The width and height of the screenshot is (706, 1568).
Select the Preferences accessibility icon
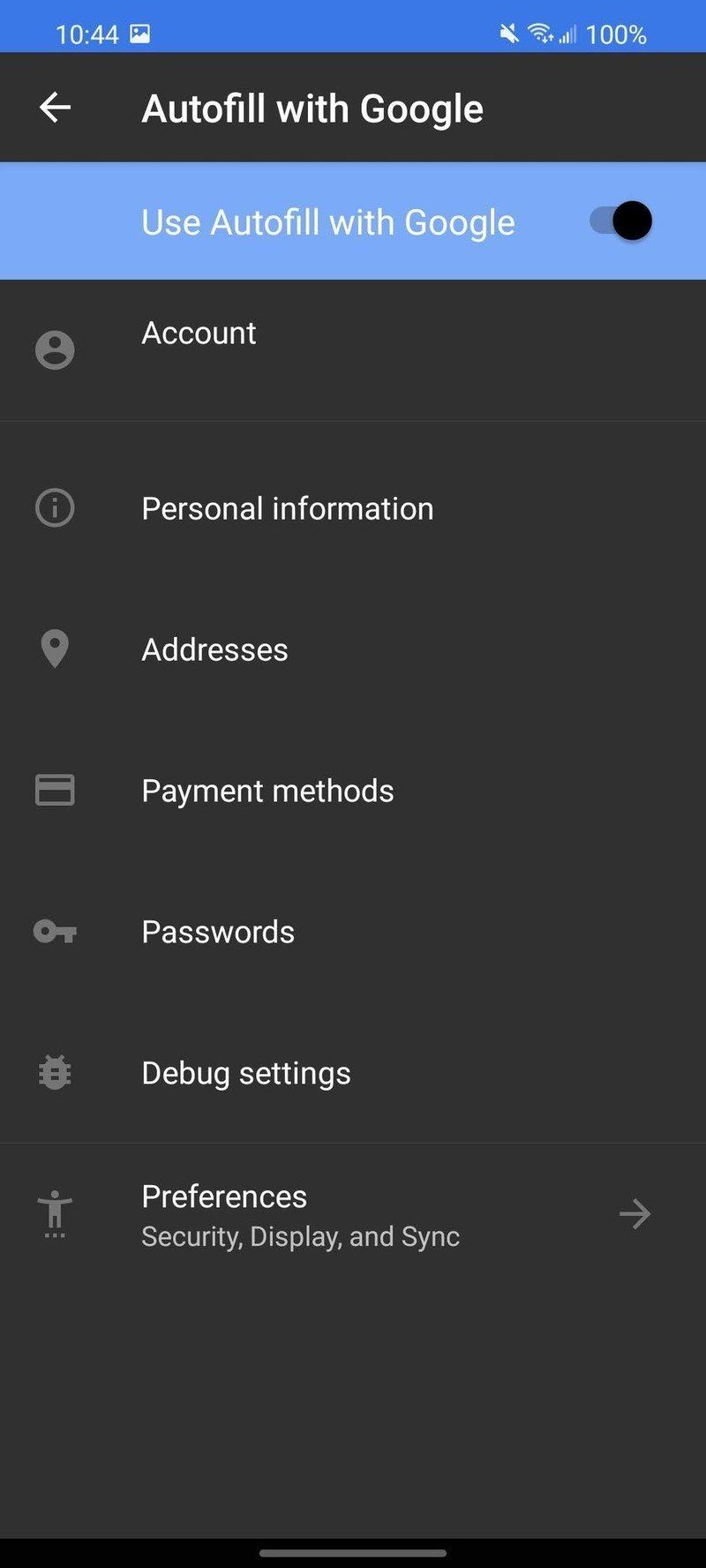click(54, 1213)
